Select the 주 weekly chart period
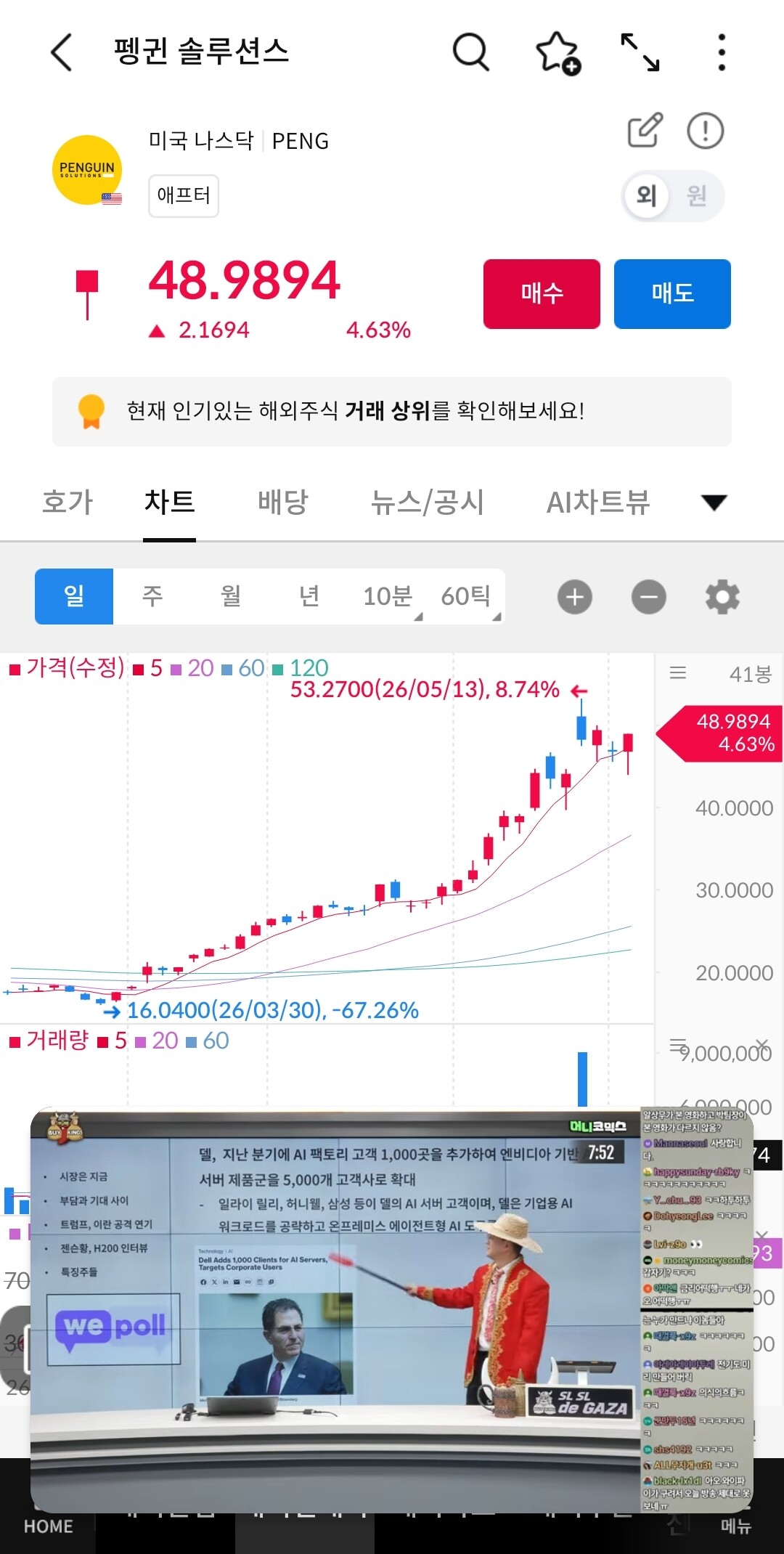This screenshot has width=784, height=1554. (x=152, y=596)
